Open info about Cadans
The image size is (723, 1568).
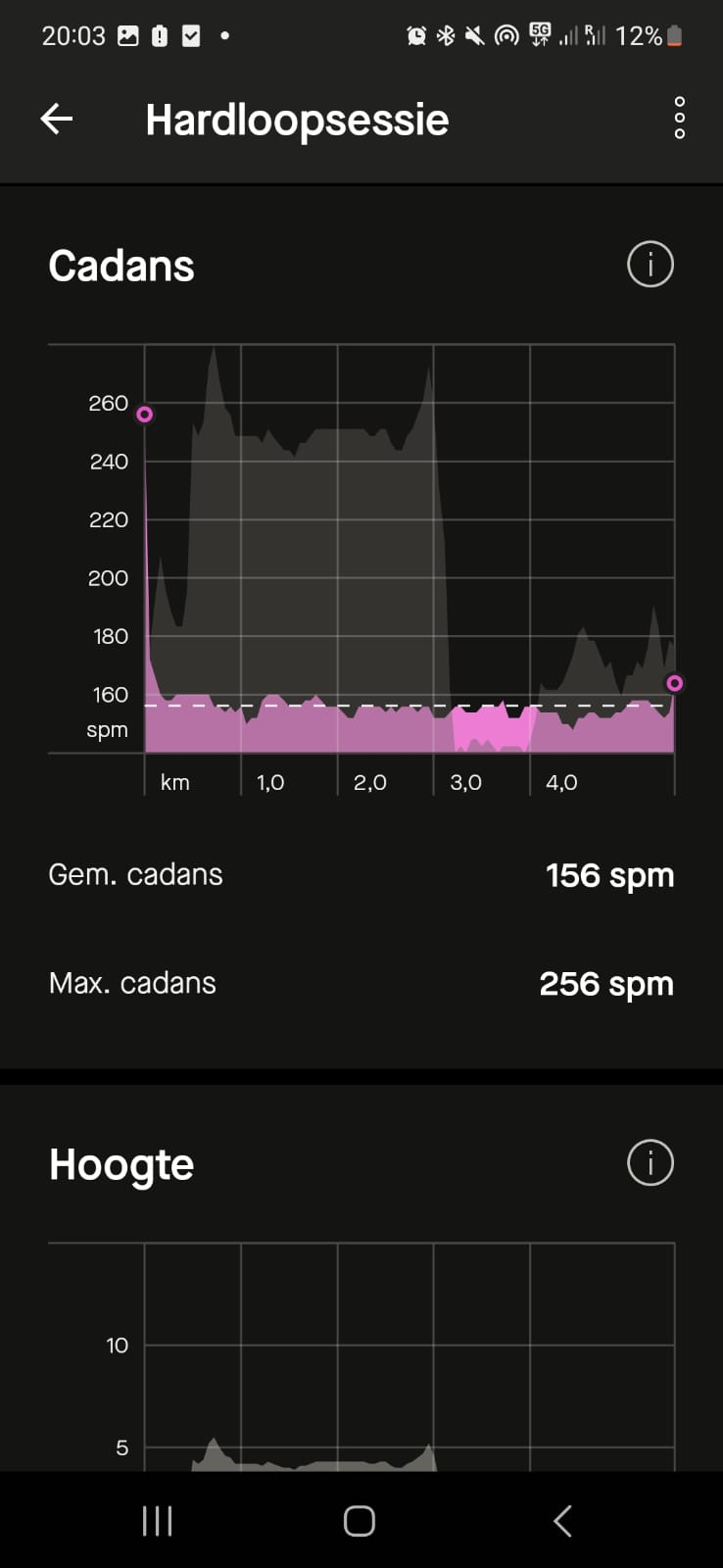click(651, 265)
